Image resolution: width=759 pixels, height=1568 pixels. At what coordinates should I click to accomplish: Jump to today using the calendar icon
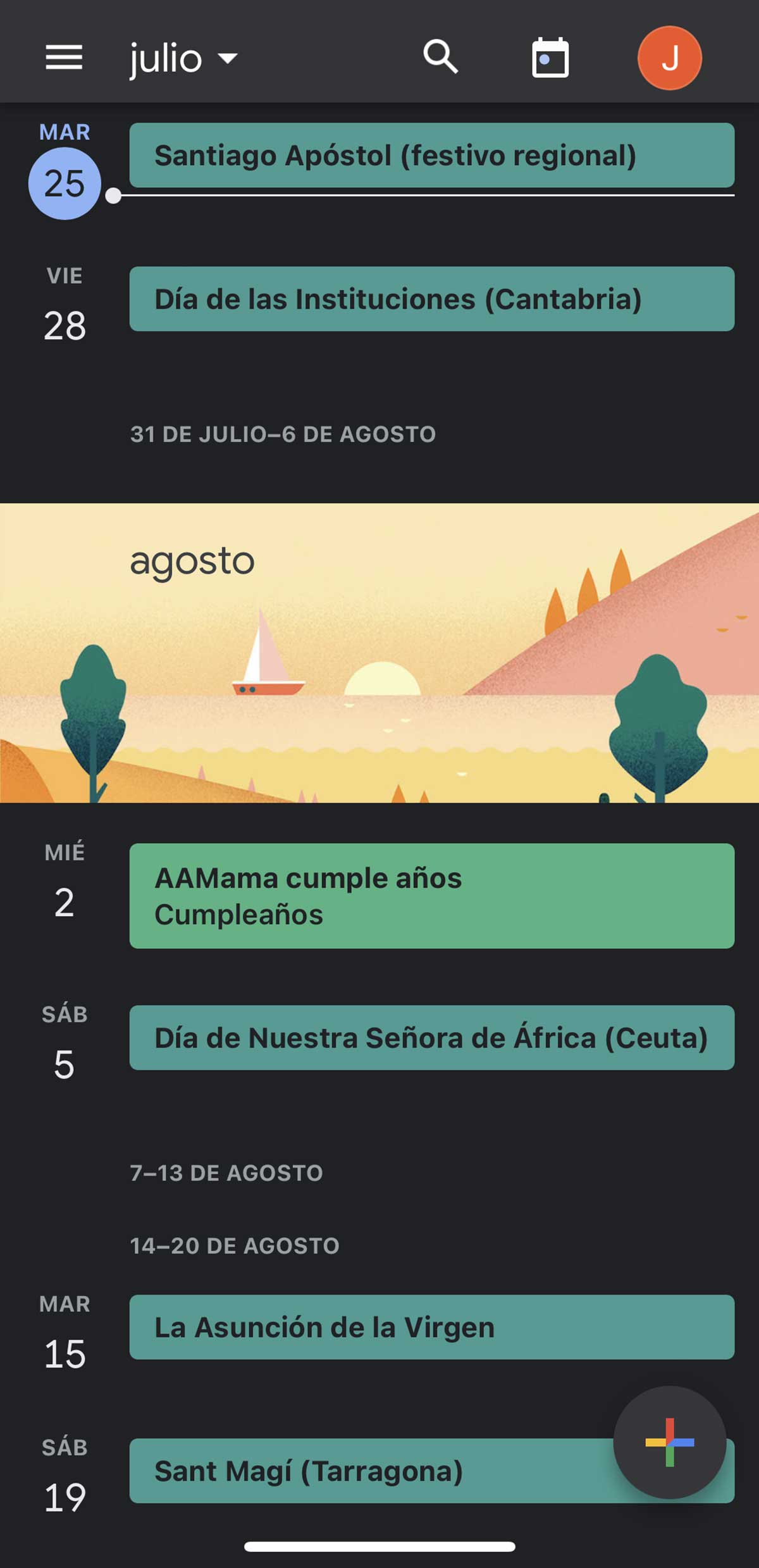pyautogui.click(x=549, y=58)
